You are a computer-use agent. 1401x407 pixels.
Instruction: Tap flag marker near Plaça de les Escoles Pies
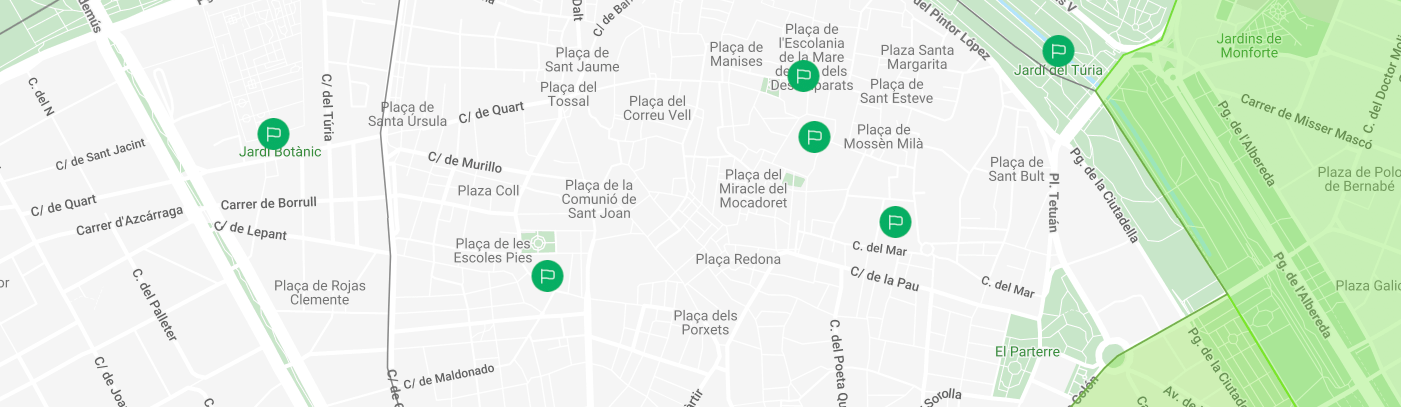547,275
